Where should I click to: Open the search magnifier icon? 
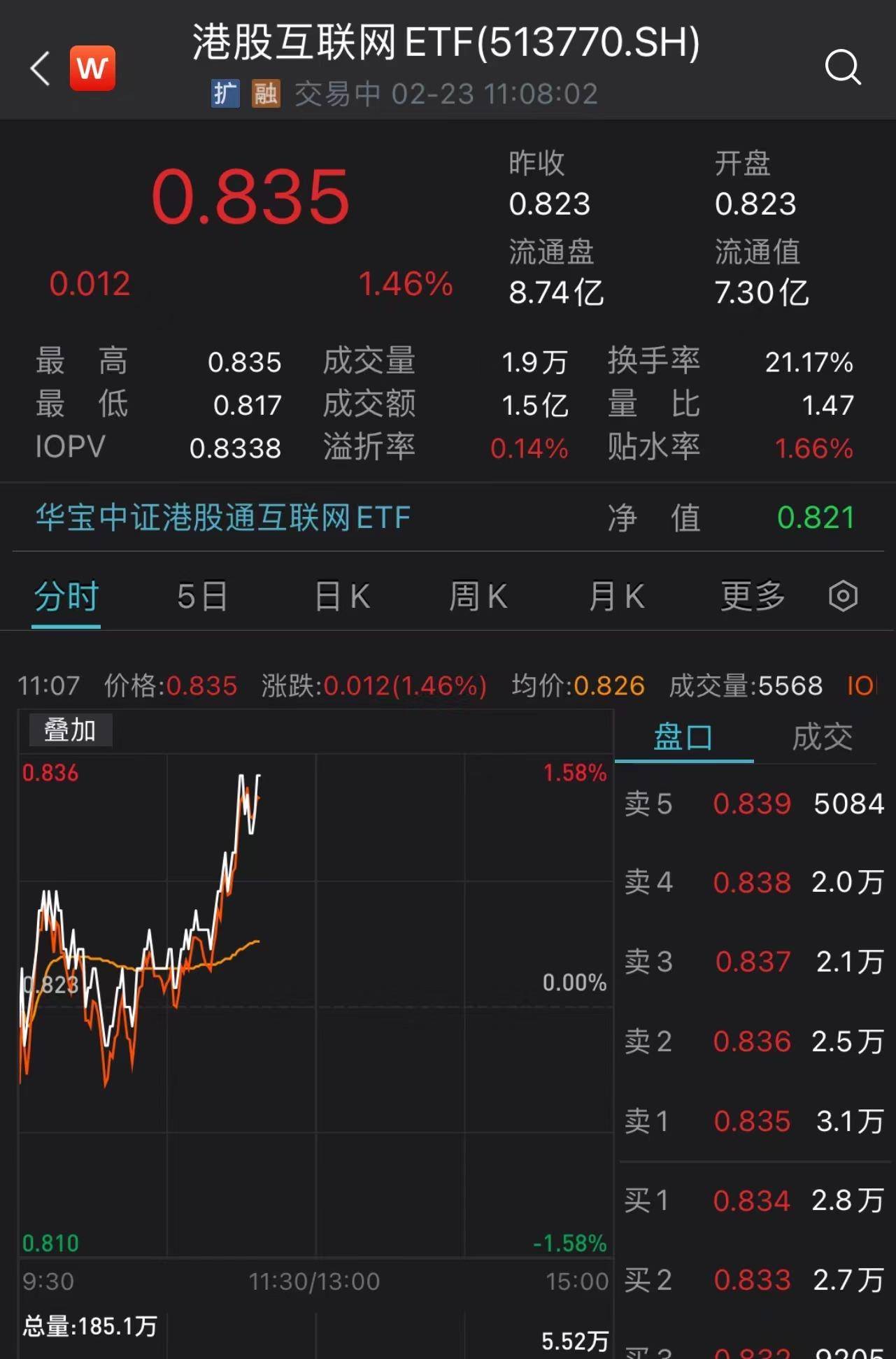pos(844,68)
